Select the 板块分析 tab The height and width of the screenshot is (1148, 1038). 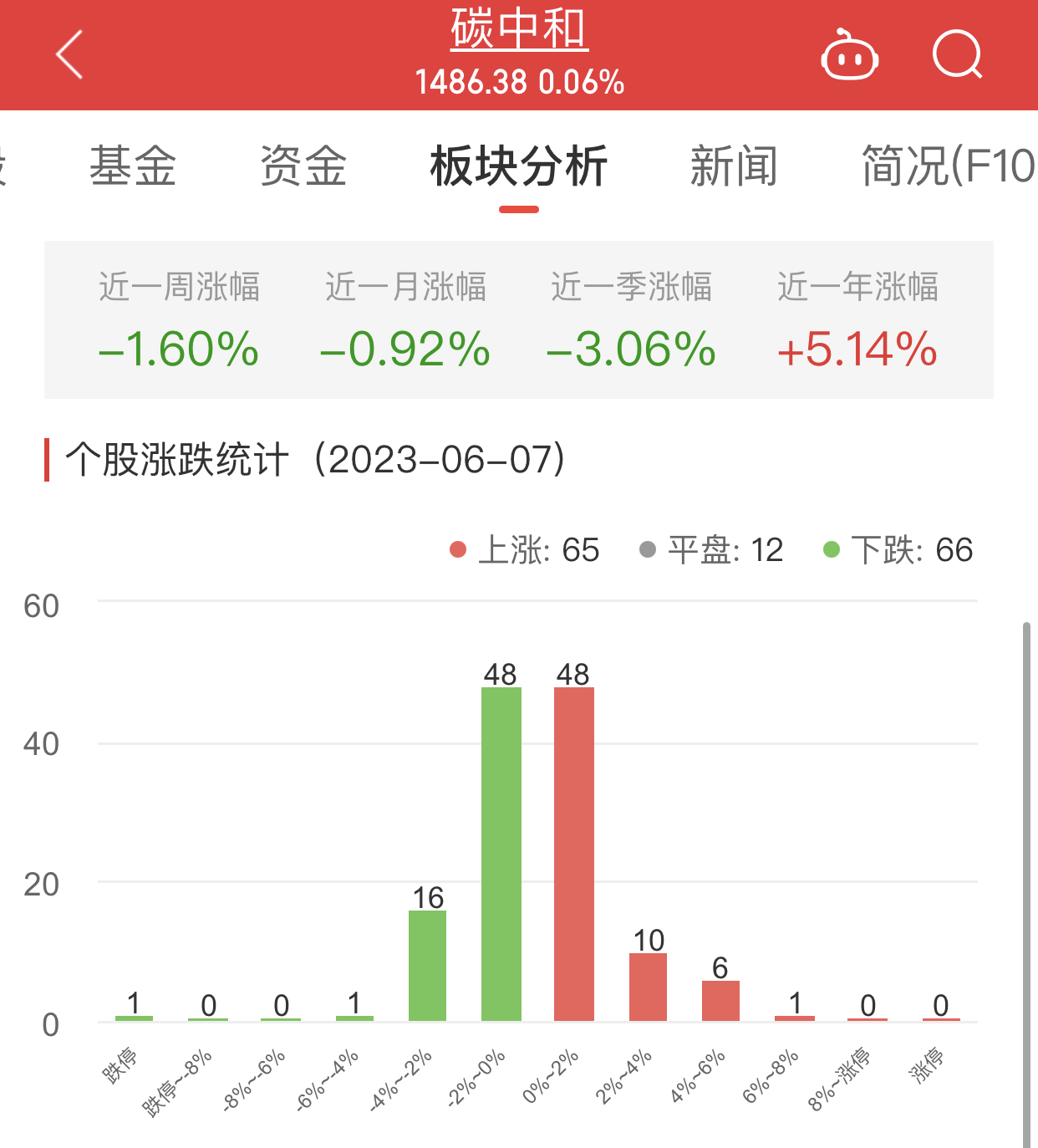(519, 166)
